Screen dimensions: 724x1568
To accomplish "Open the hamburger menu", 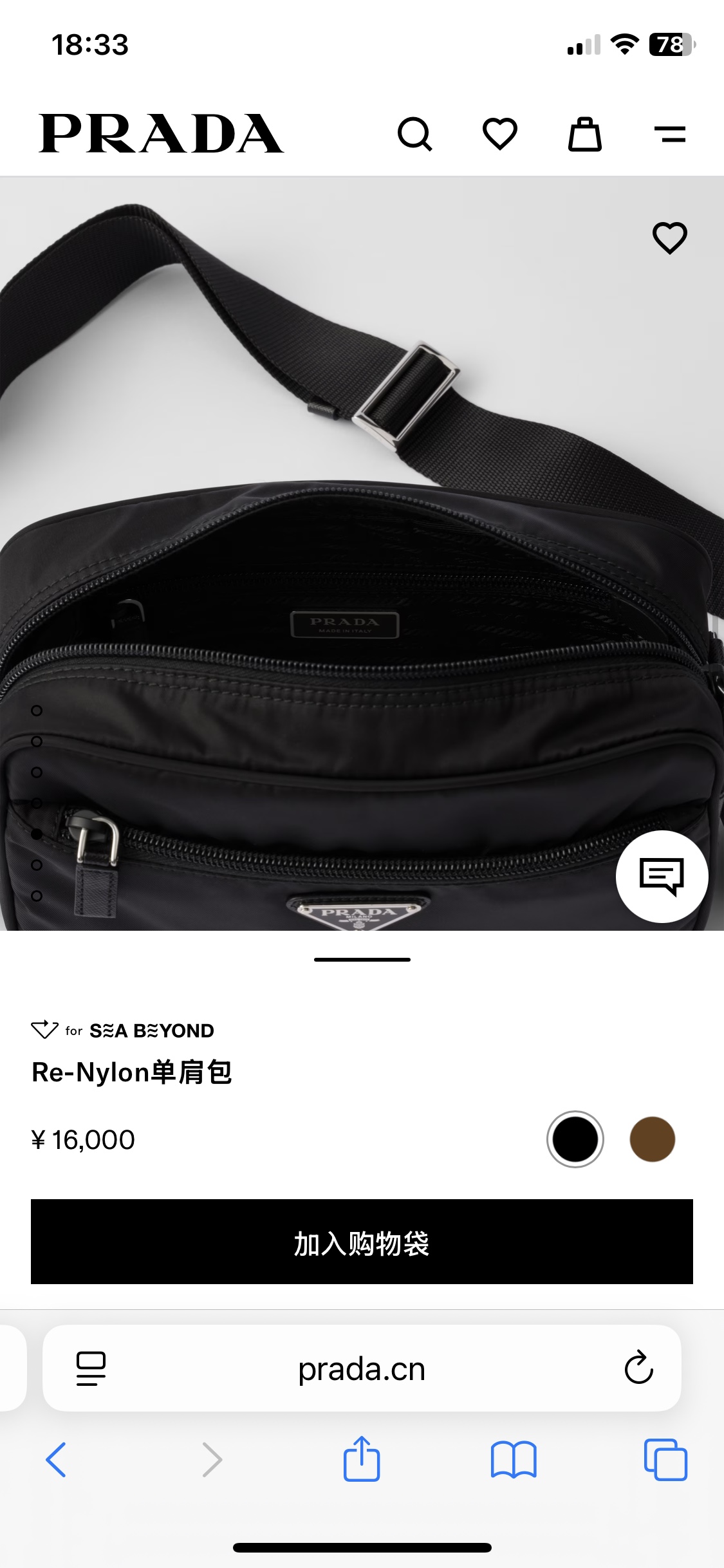I will (669, 135).
